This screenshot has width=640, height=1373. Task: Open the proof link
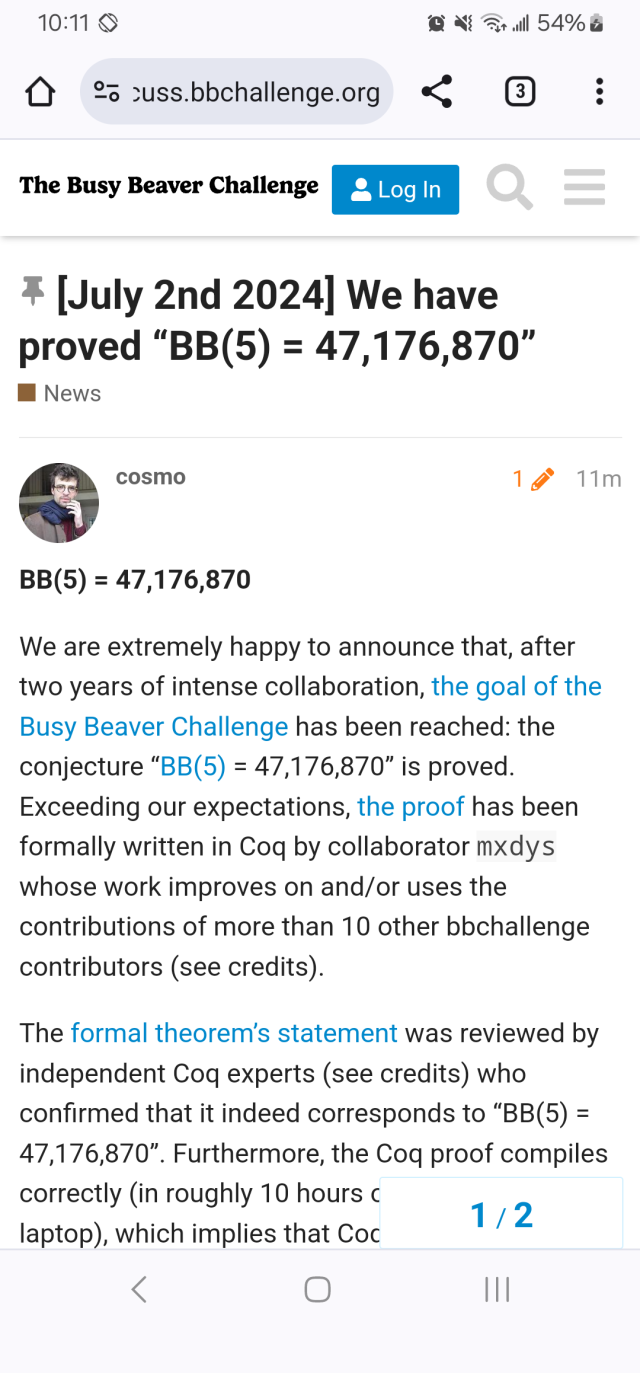tap(410, 807)
